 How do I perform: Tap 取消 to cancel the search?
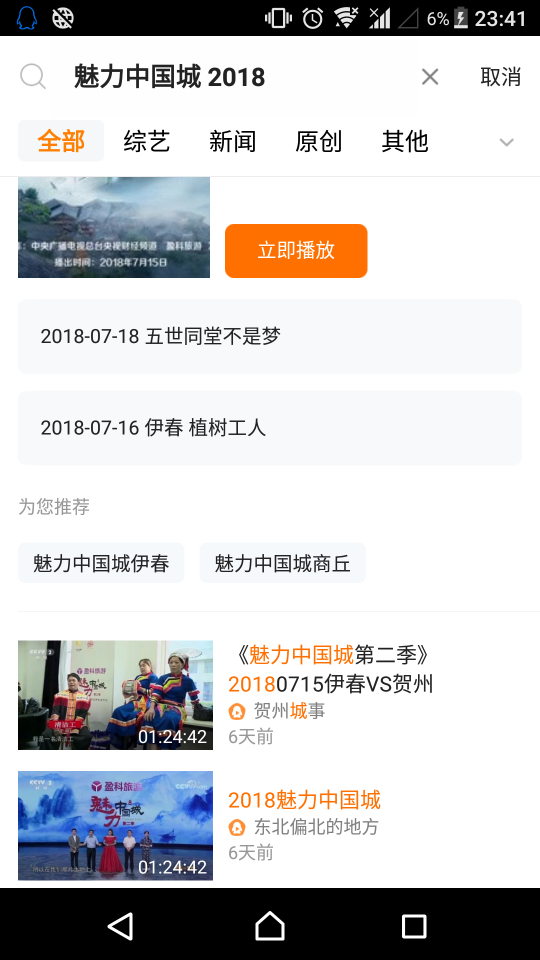[500, 77]
